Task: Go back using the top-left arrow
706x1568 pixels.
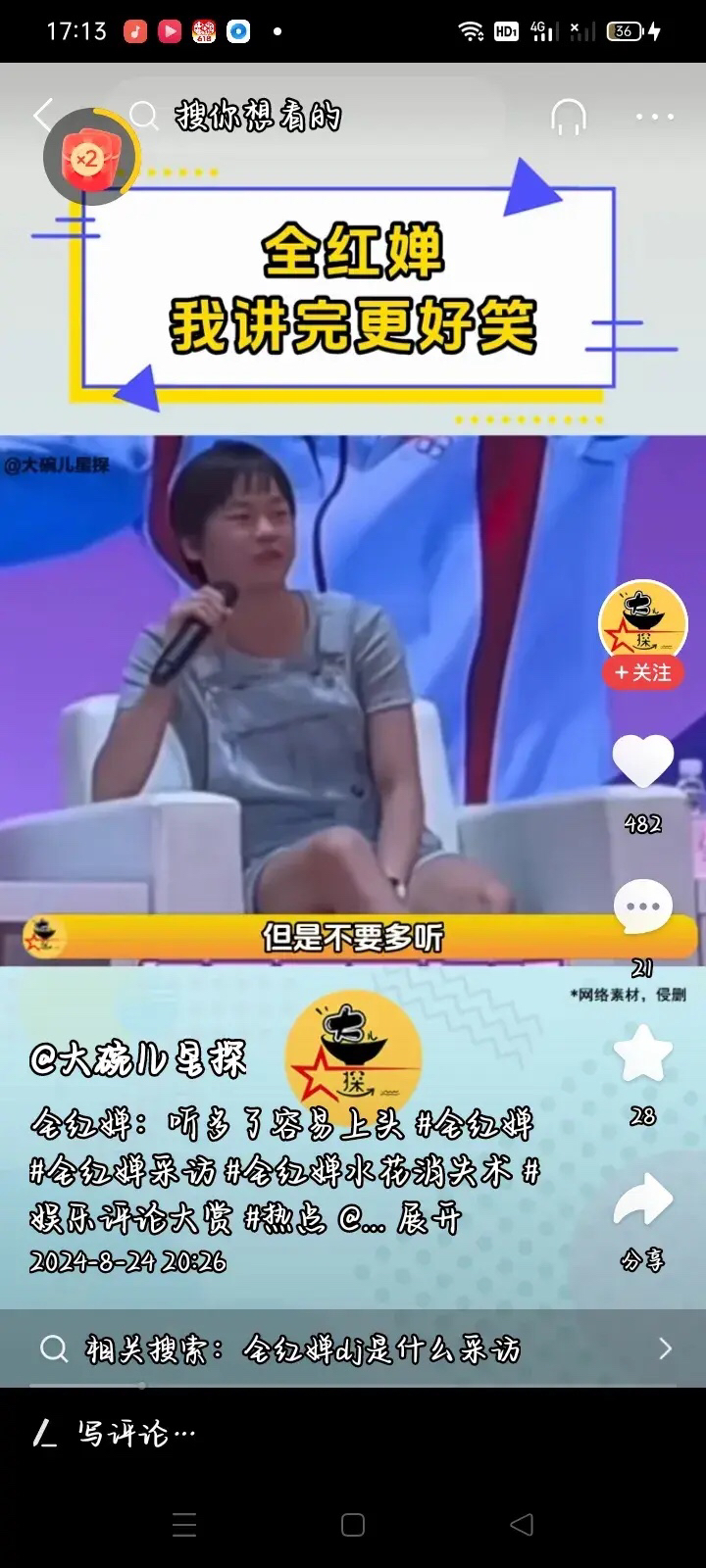Action: (43, 116)
